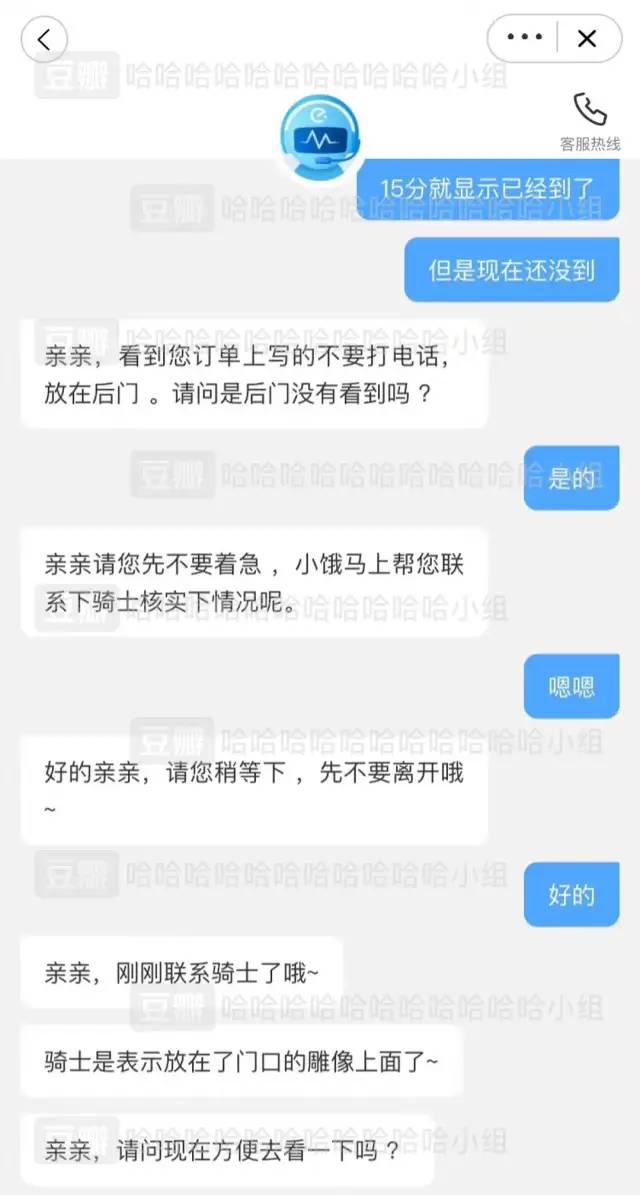Viewport: 640px width, 1195px height.
Task: Go back using the top-left arrow
Action: (44, 39)
